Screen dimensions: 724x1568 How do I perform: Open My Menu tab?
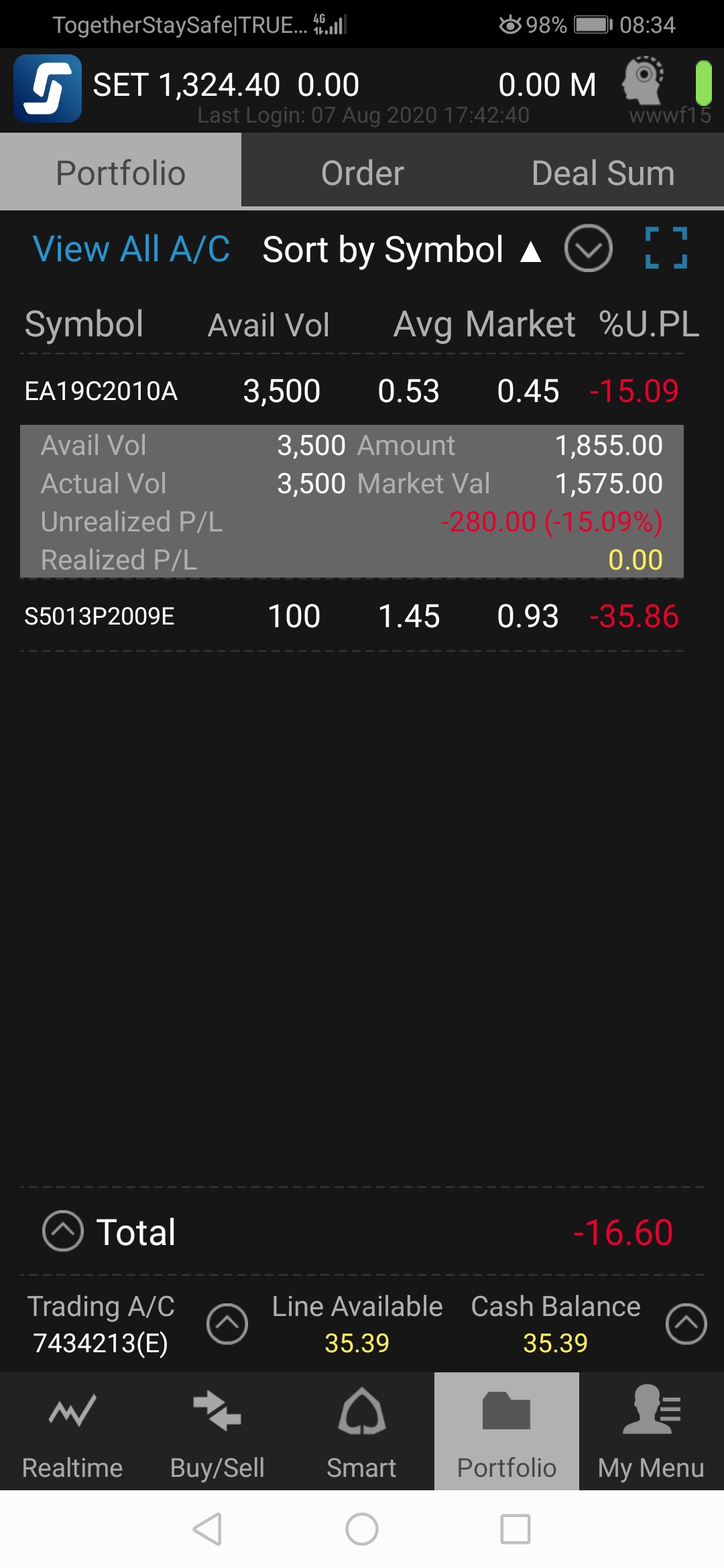[651, 1431]
